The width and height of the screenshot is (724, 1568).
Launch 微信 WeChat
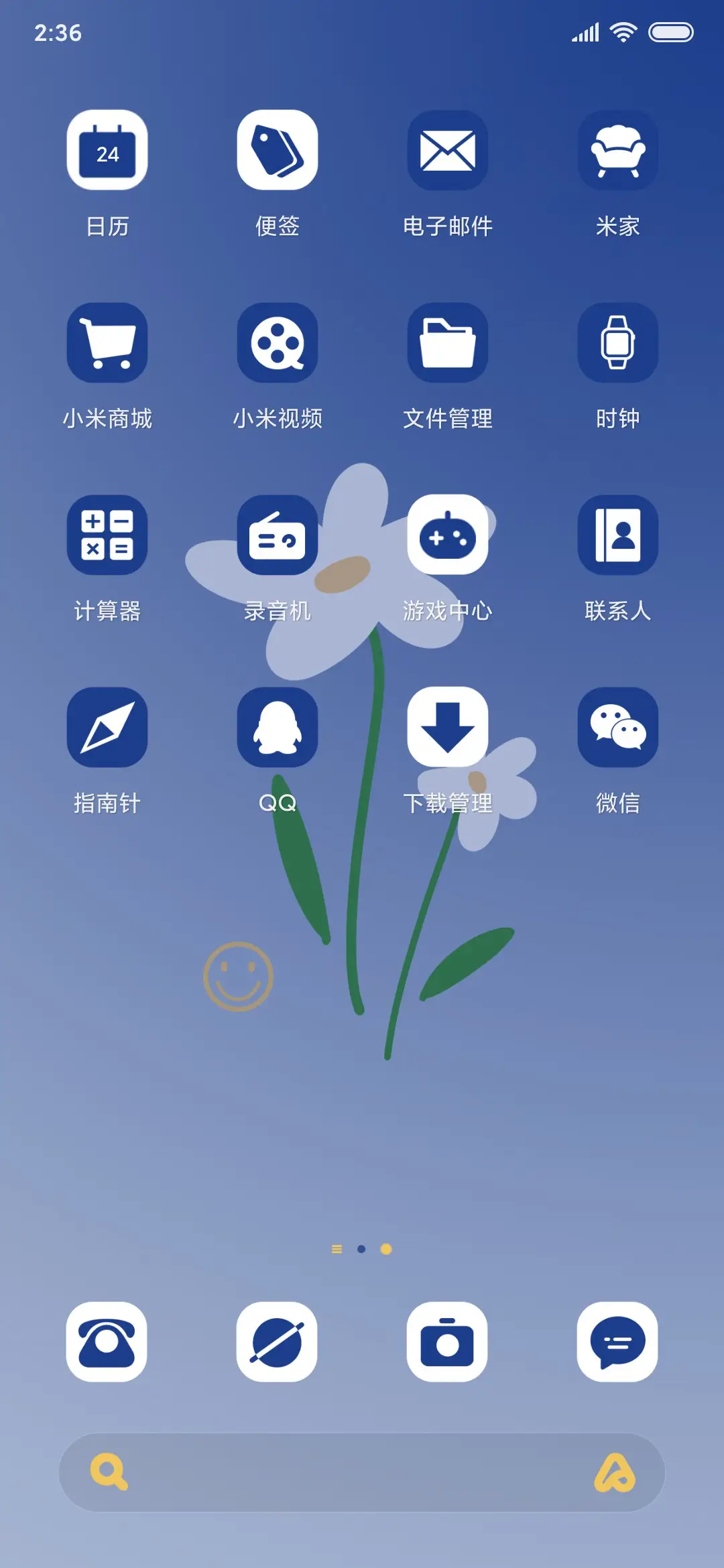(618, 727)
